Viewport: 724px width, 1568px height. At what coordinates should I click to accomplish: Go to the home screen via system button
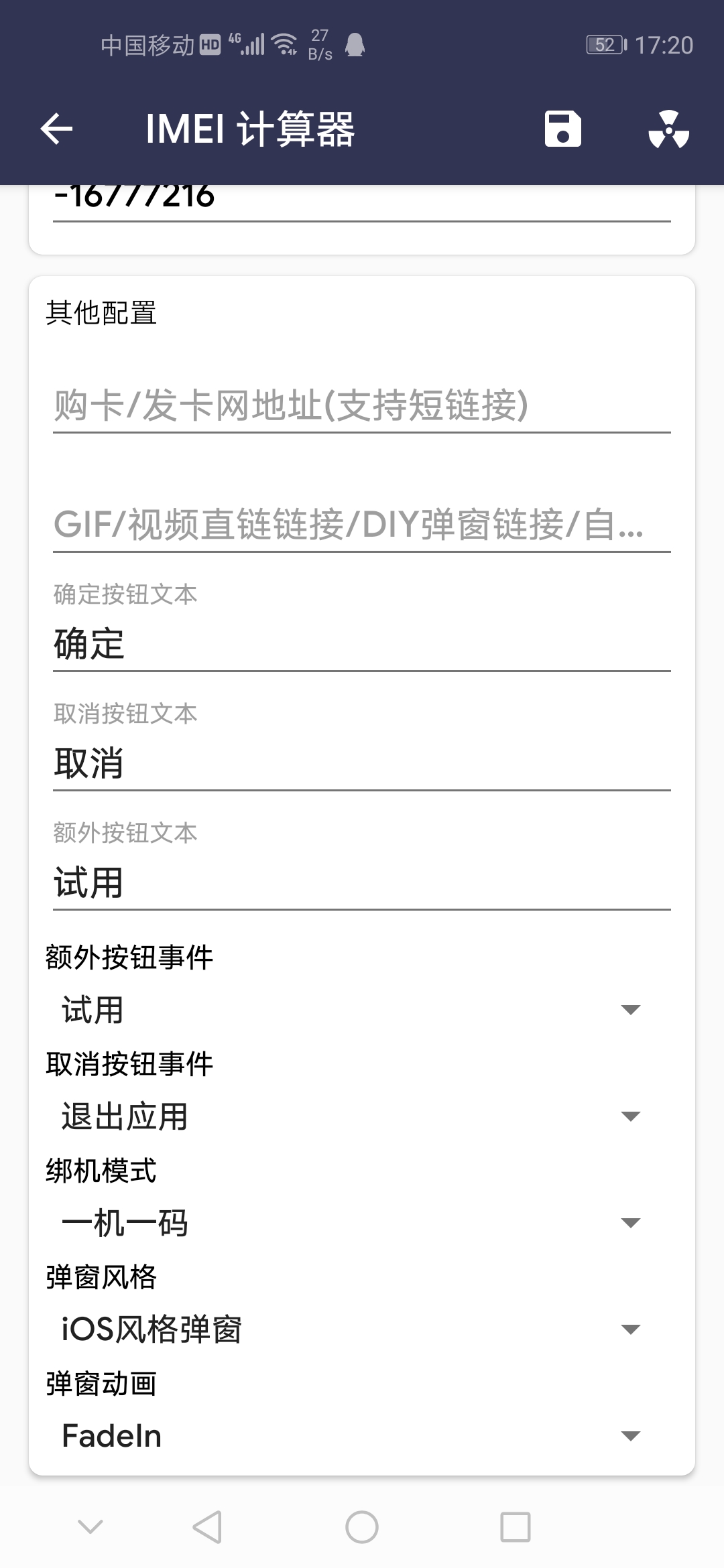(x=362, y=1527)
